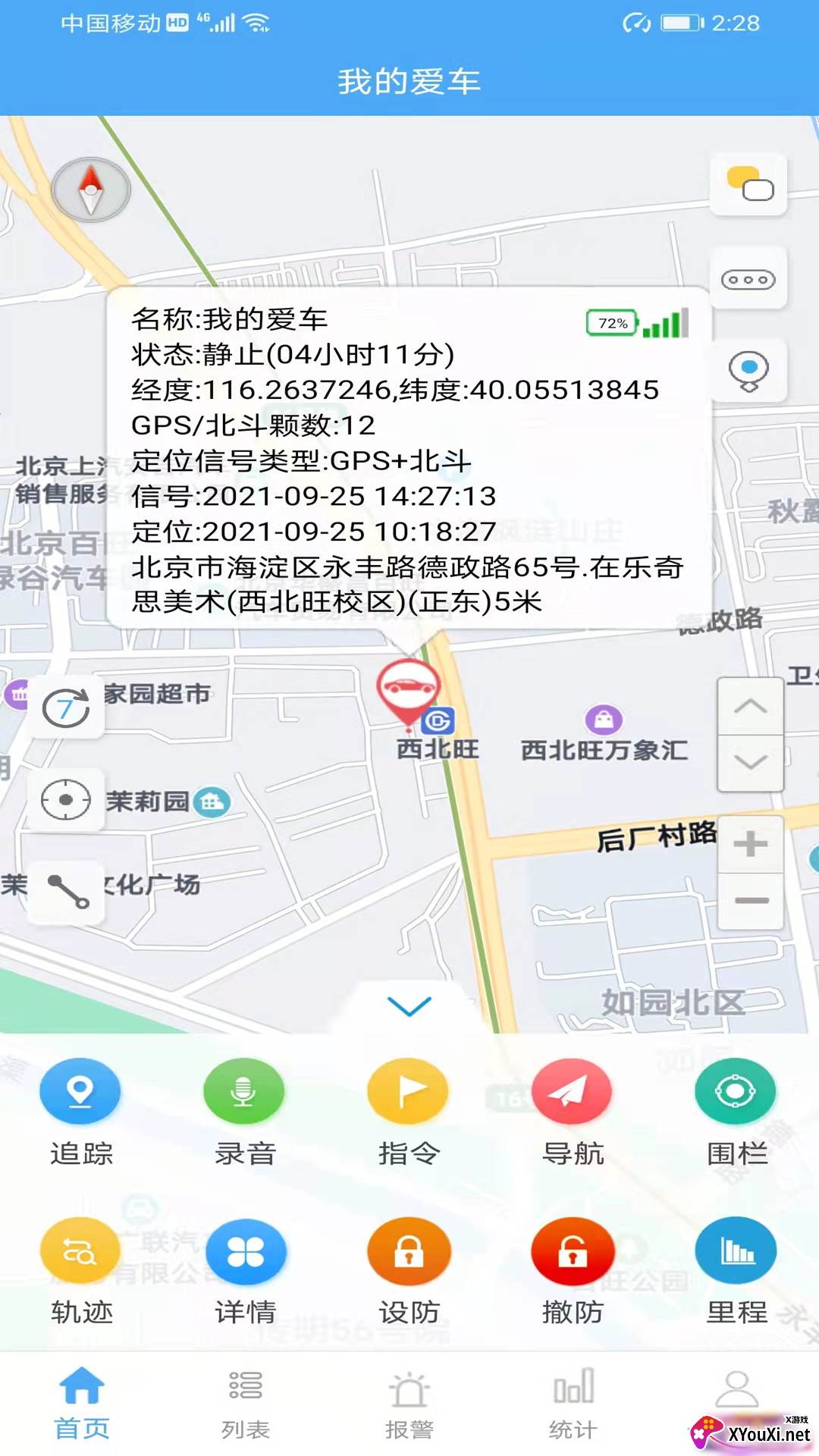Screen dimensions: 819x1456
Task: Switch to the 统计 statistics tab
Action: click(573, 1403)
